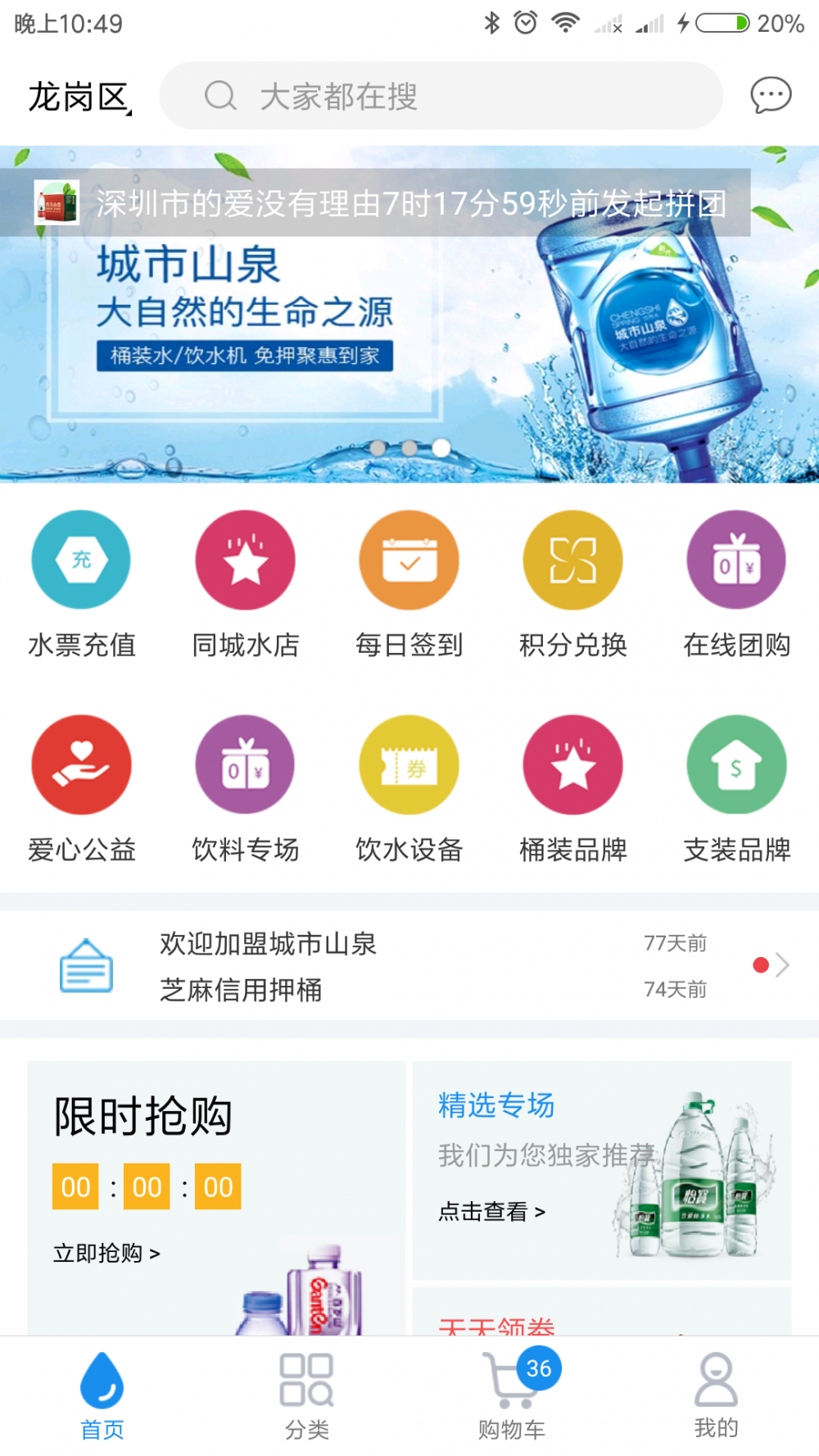Go to the 我的 profile tab
Viewport: 819px width, 1456px height.
[x=716, y=1396]
